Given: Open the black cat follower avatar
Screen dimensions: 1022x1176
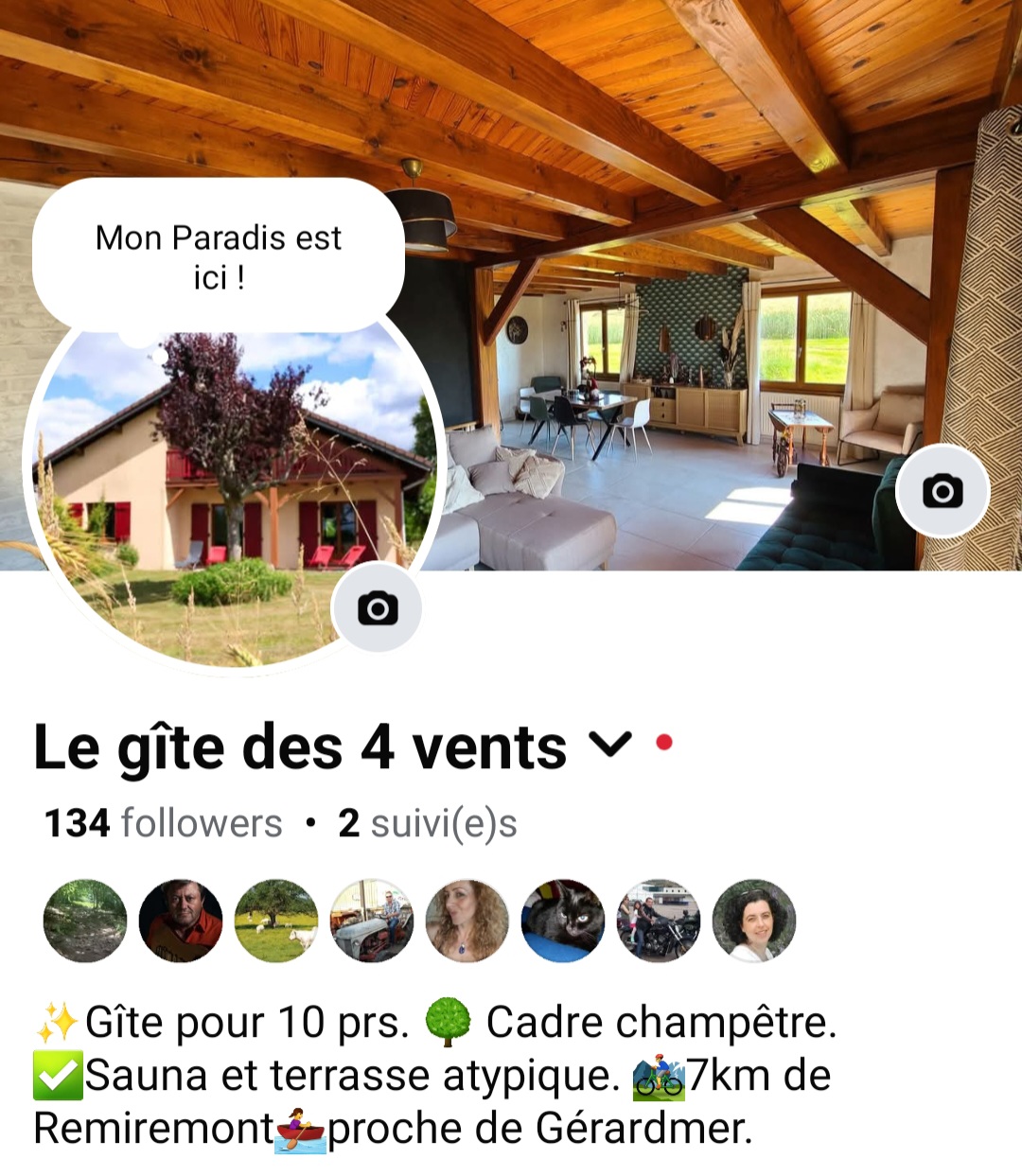Looking at the screenshot, I should [x=563, y=921].
